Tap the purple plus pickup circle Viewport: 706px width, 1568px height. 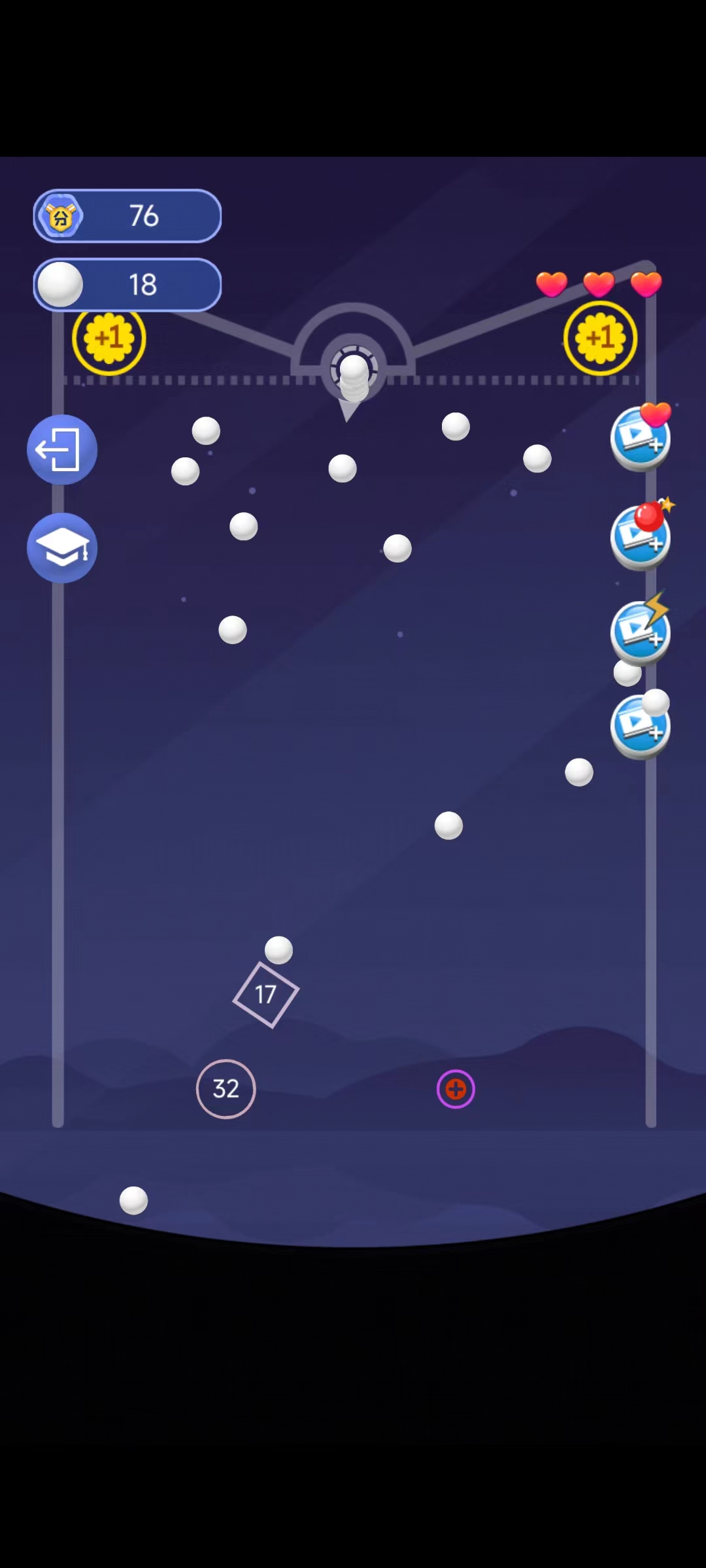pos(456,1089)
